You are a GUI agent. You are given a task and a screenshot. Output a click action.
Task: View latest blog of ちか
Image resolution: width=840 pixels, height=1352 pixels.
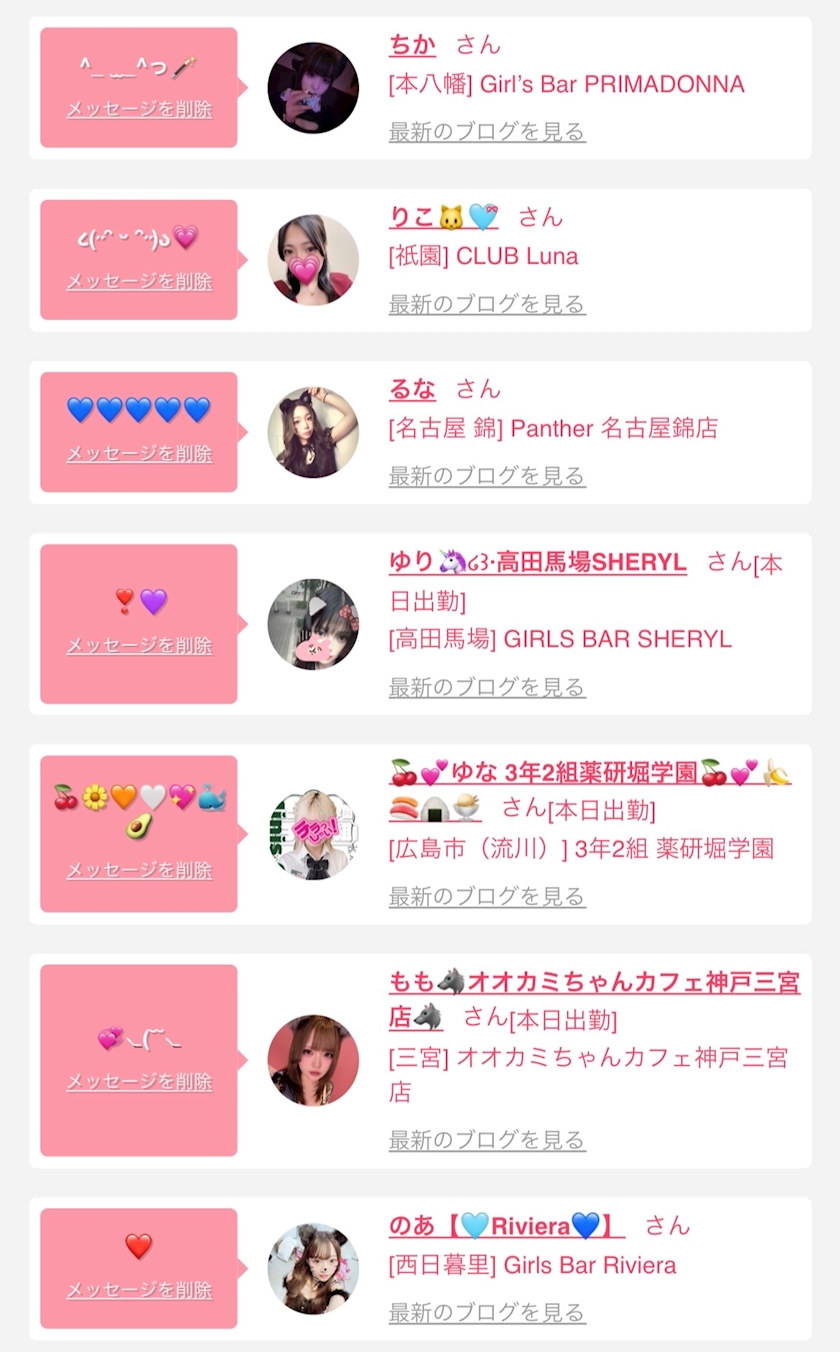pos(487,131)
